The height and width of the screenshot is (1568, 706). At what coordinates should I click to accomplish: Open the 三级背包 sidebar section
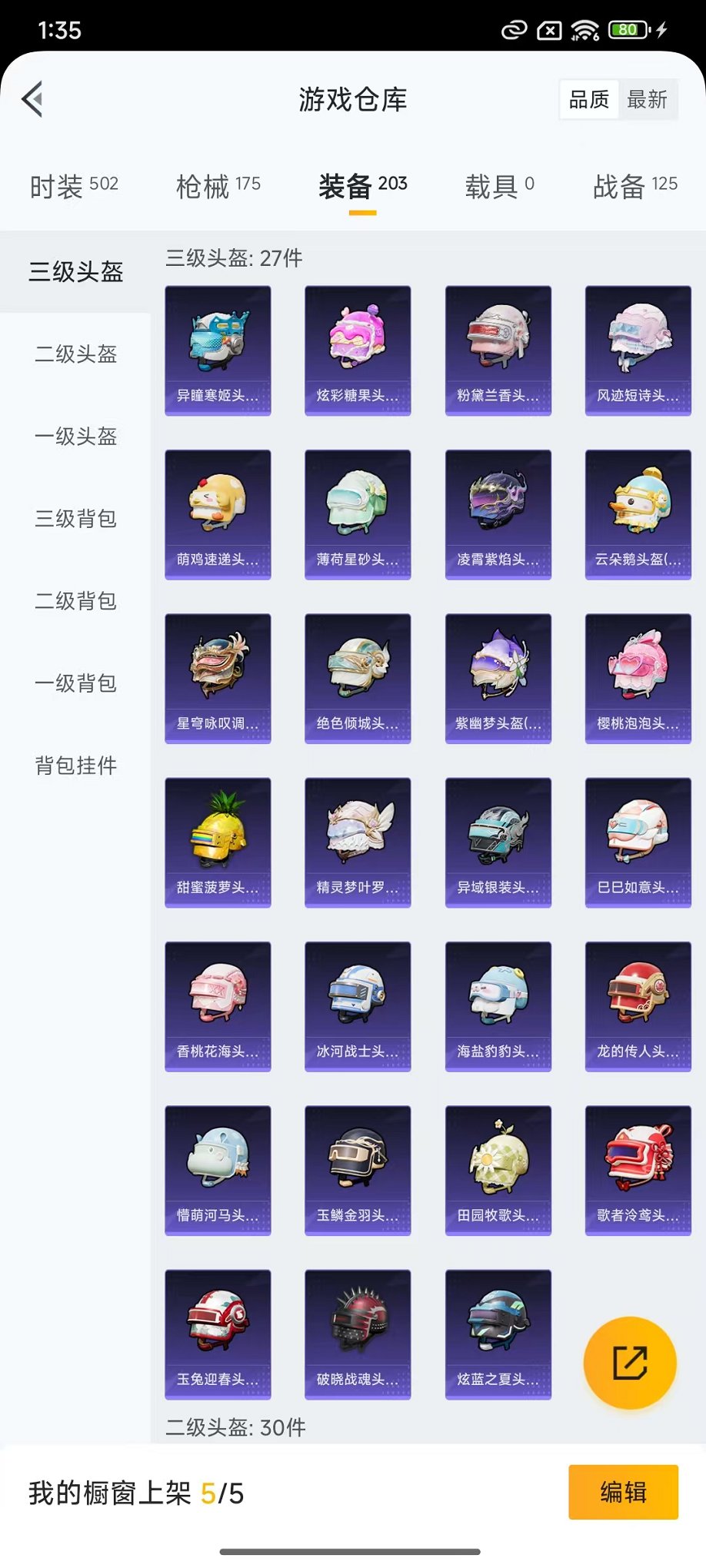click(x=75, y=520)
